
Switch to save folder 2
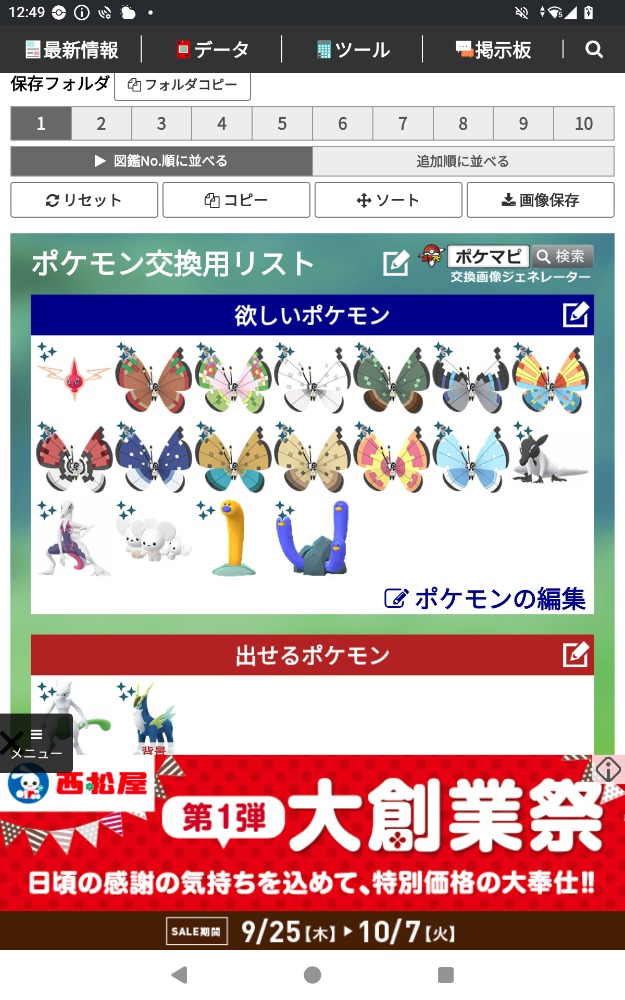(101, 124)
